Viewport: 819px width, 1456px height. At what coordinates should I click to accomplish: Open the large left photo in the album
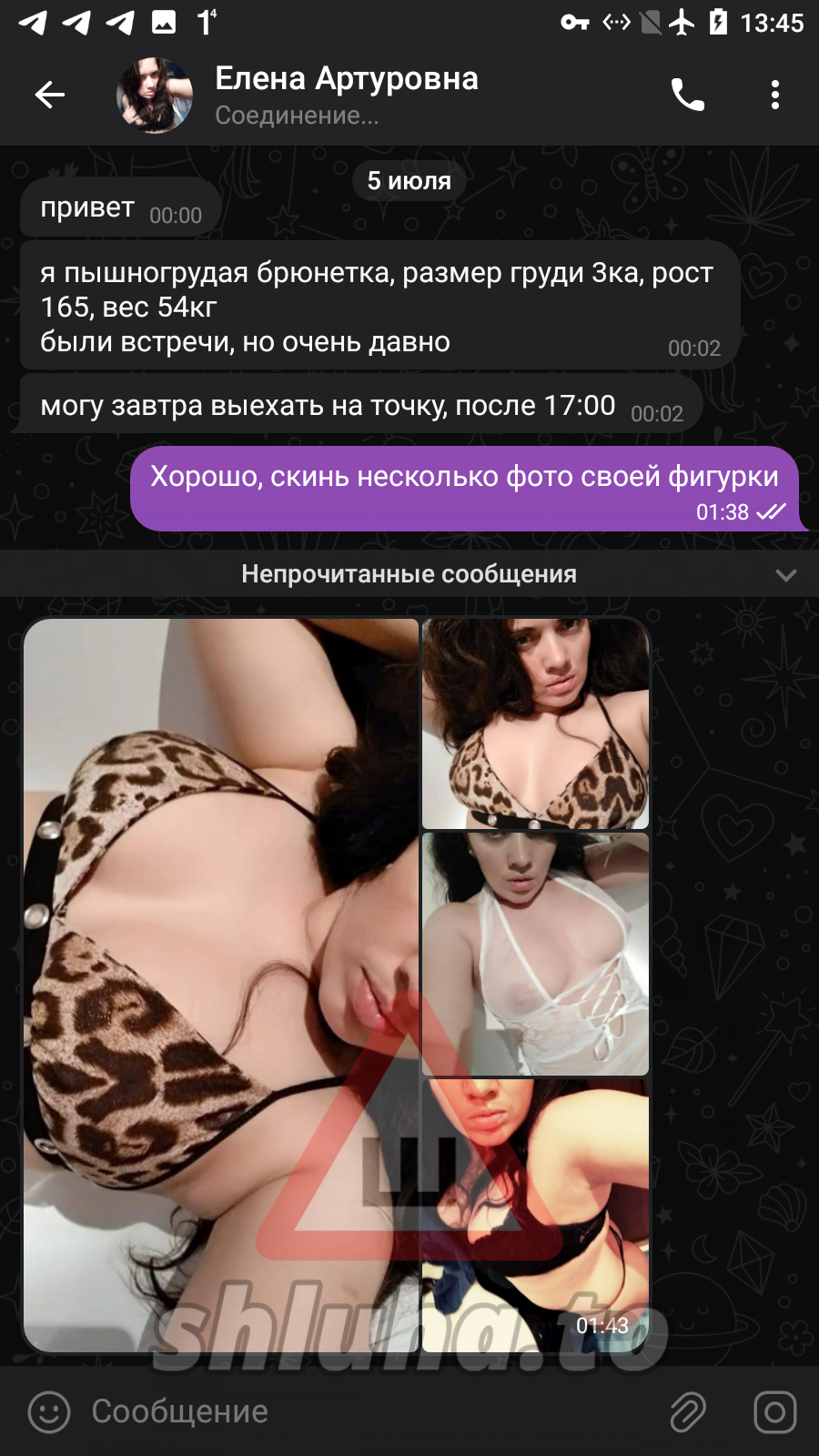pyautogui.click(x=221, y=985)
